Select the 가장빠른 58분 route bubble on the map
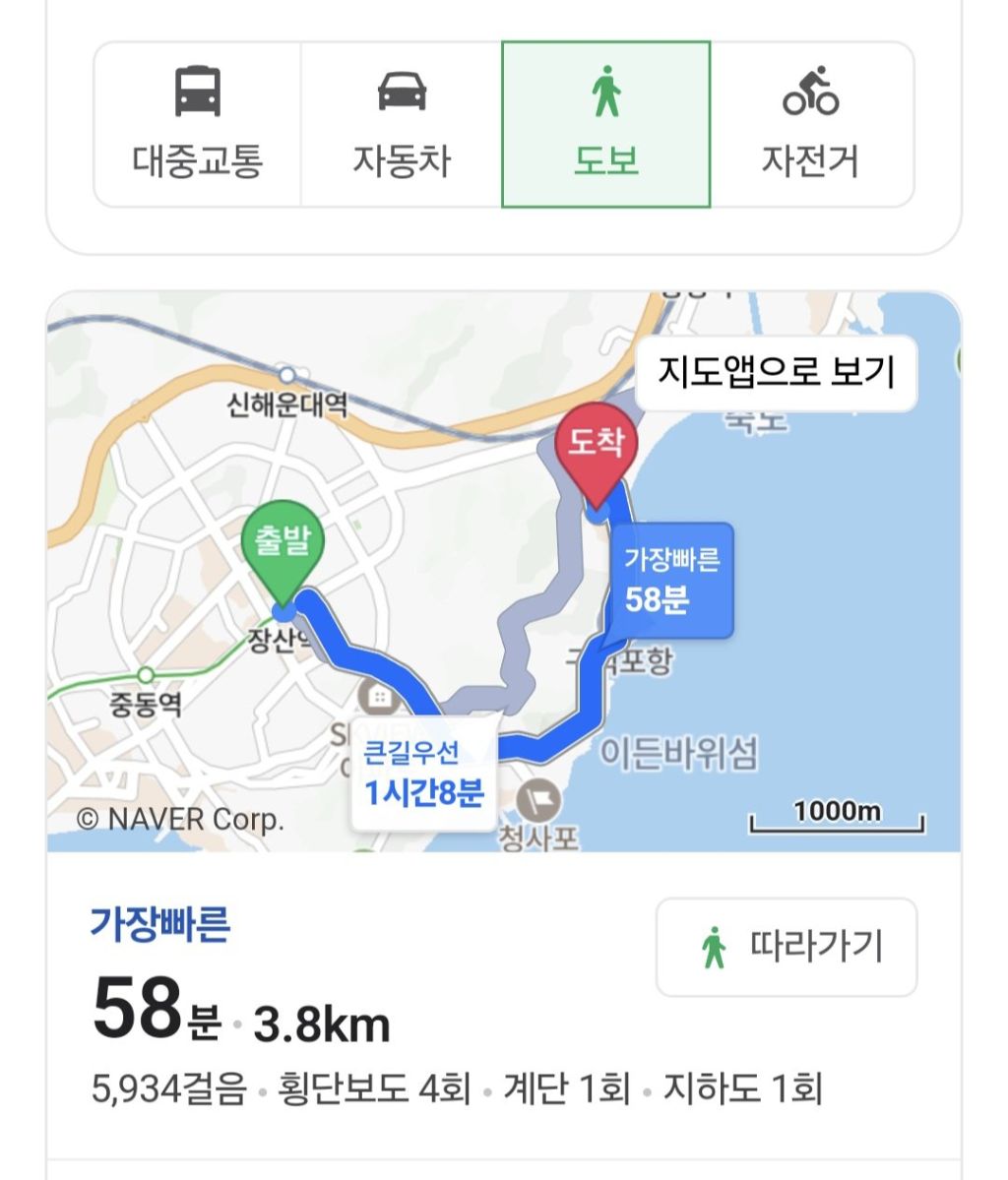Viewport: 1008px width, 1180px height. (x=670, y=581)
